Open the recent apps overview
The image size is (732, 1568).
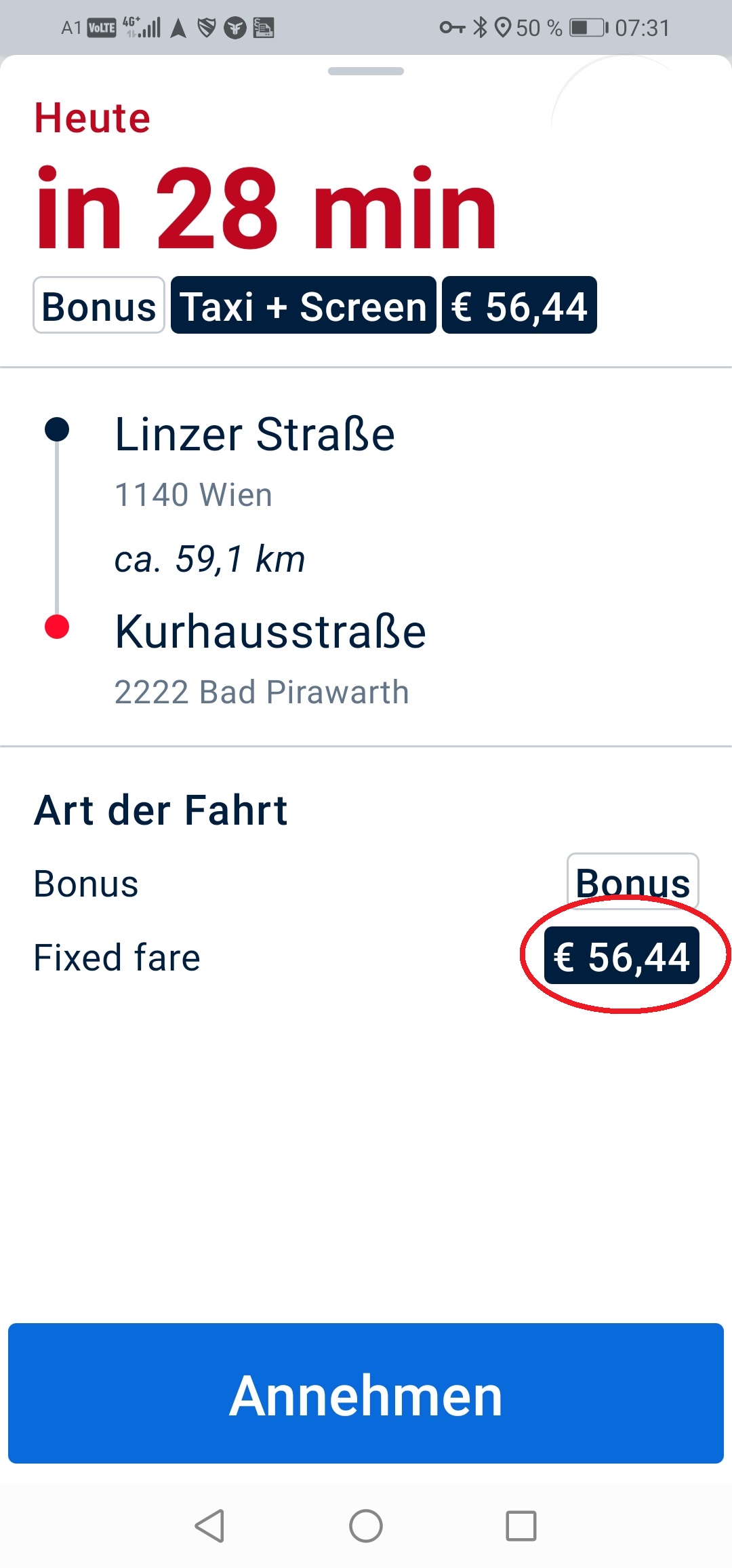pyautogui.click(x=521, y=1526)
